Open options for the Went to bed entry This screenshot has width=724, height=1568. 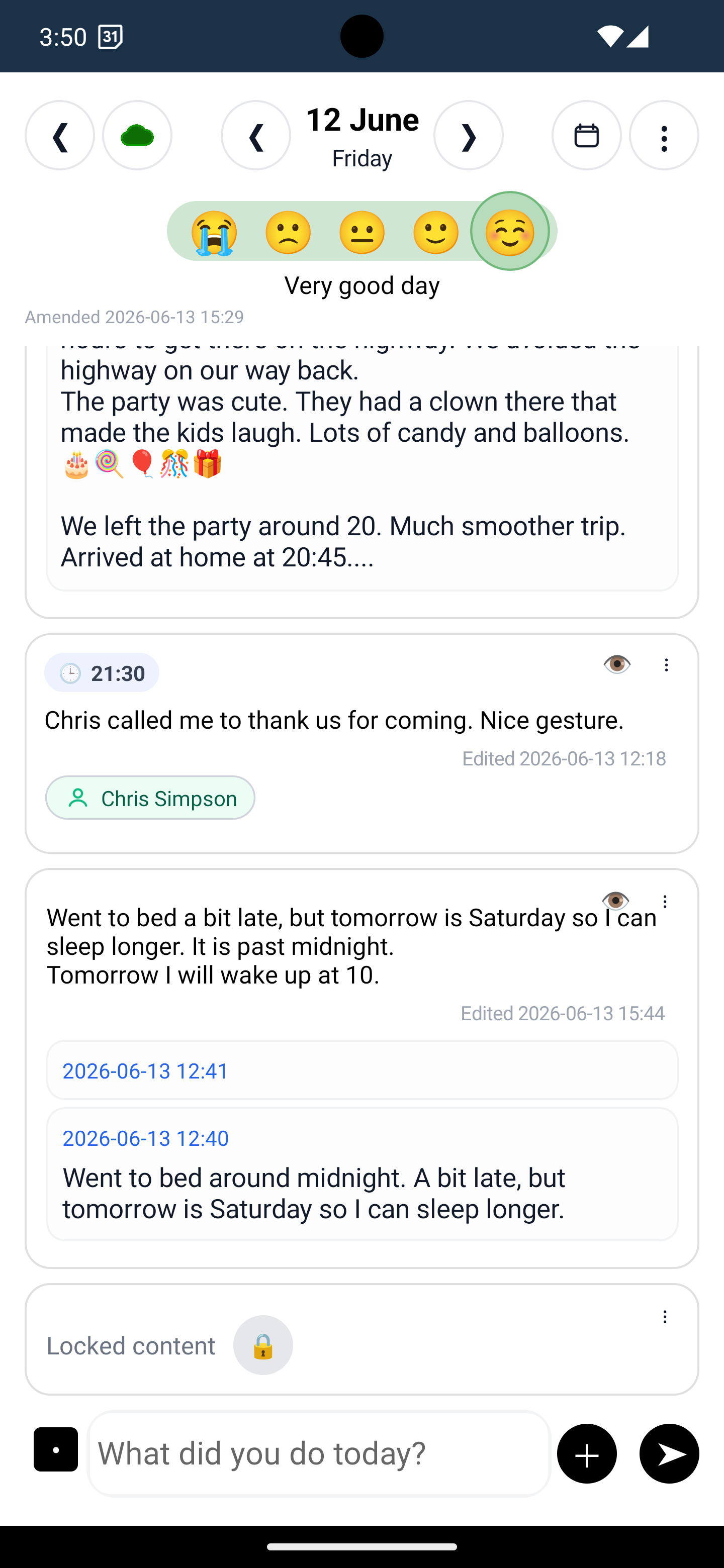tap(665, 902)
